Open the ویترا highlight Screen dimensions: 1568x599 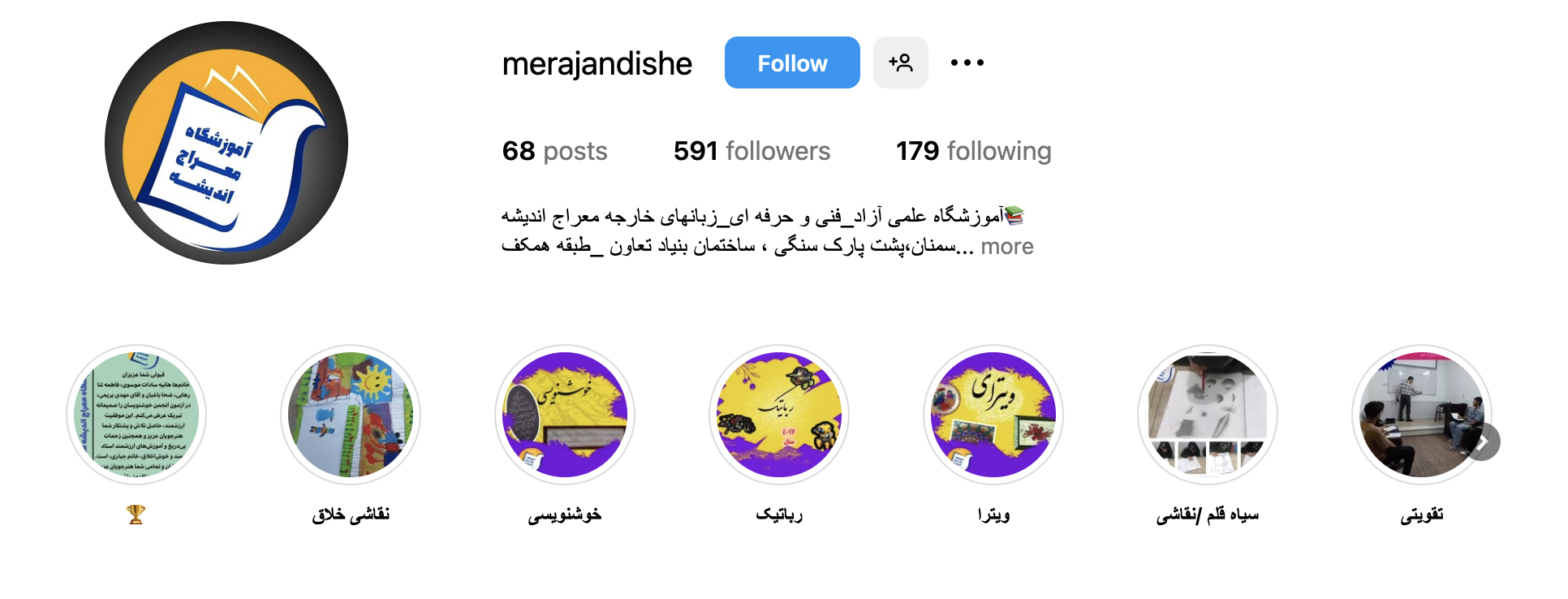tap(993, 415)
